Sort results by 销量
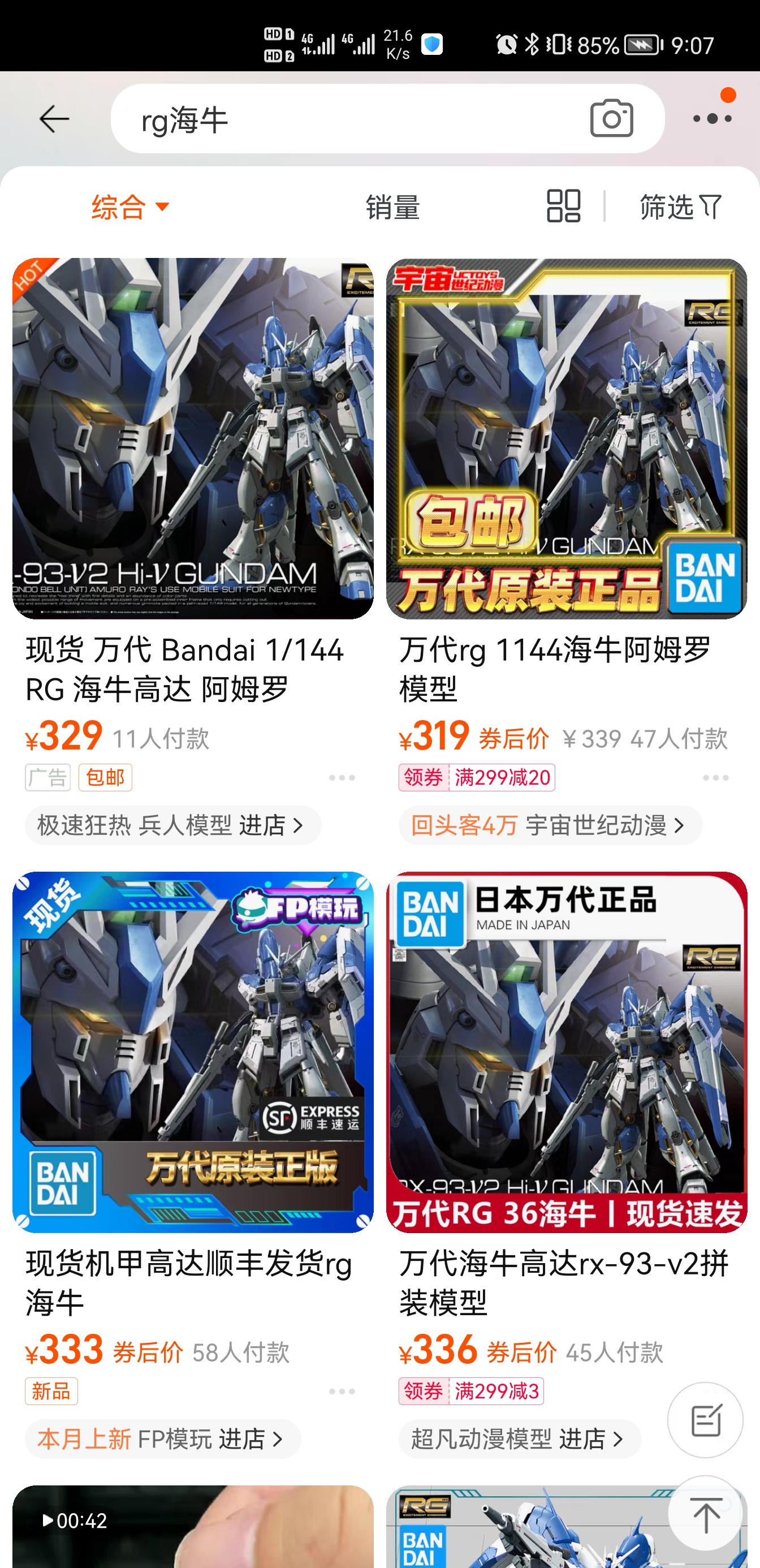Image resolution: width=760 pixels, height=1568 pixels. (392, 207)
